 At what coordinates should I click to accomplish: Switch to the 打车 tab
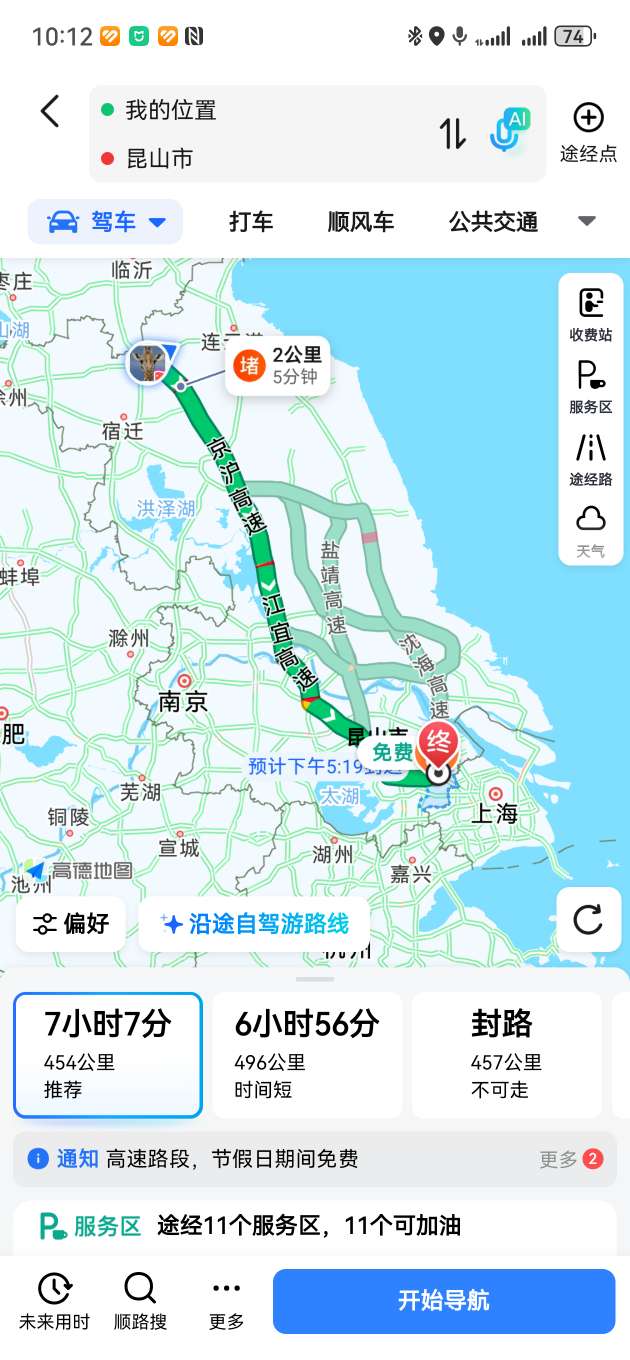[x=251, y=221]
